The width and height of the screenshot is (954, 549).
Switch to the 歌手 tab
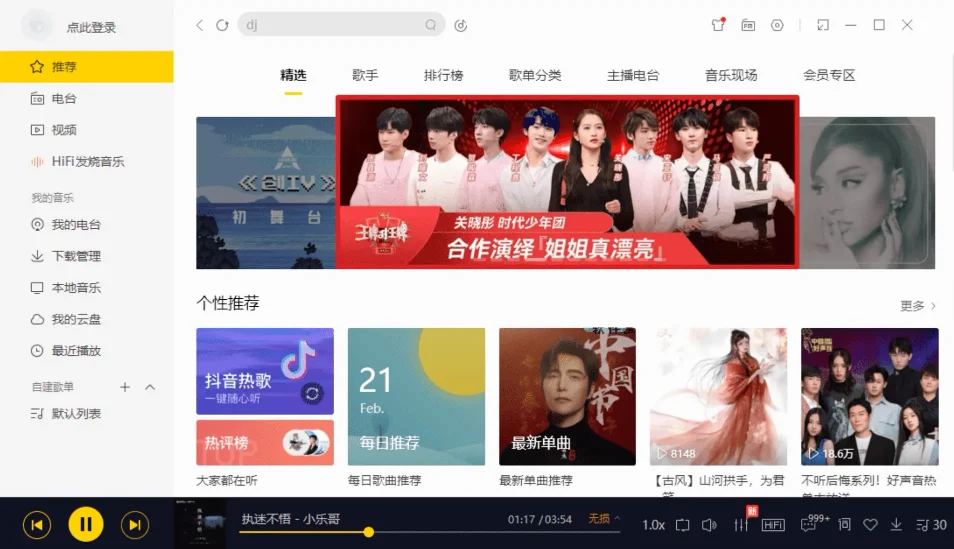coord(365,75)
